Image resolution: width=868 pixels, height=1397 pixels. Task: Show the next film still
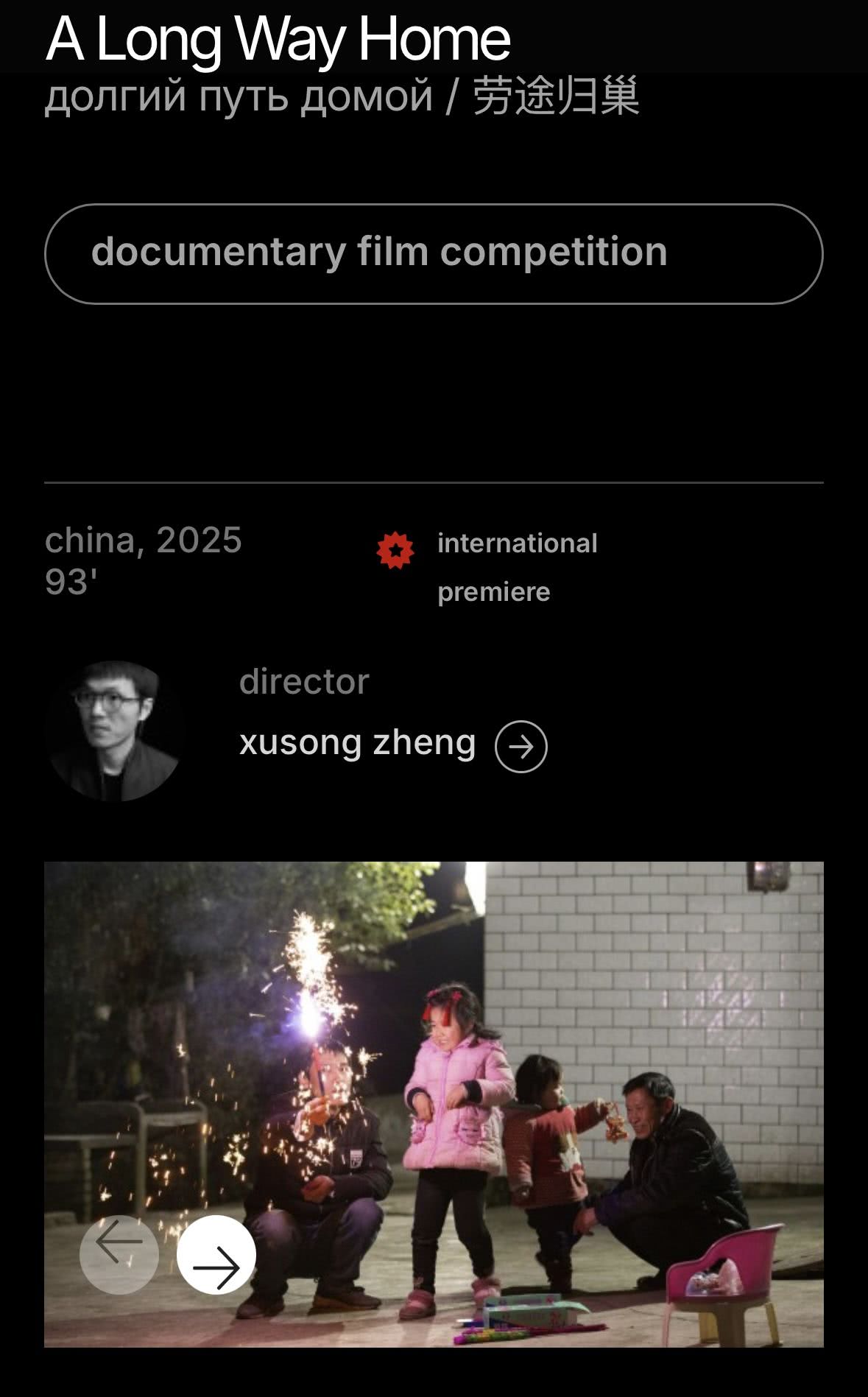tap(216, 1254)
